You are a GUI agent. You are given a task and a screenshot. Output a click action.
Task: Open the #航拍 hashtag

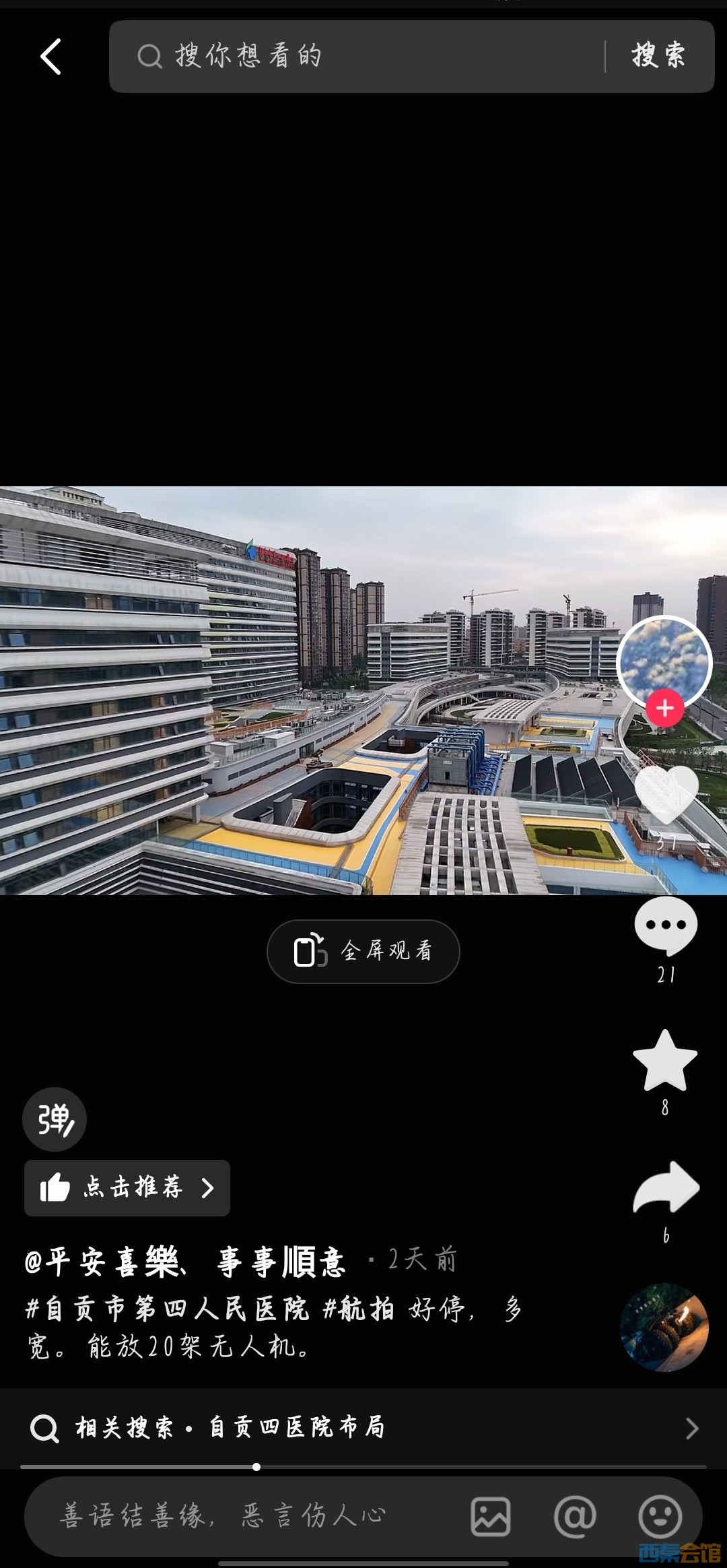(358, 1309)
